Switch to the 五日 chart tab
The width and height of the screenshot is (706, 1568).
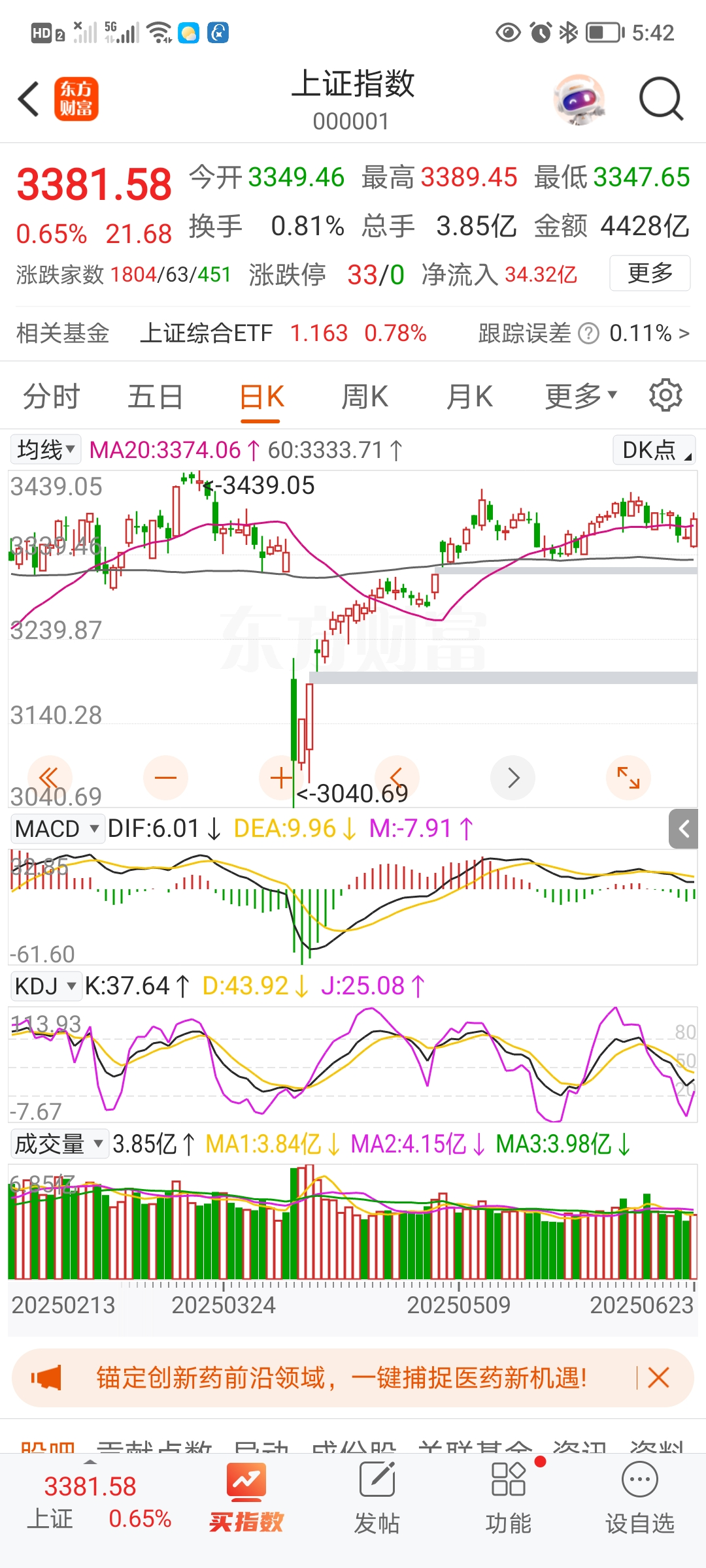(155, 397)
